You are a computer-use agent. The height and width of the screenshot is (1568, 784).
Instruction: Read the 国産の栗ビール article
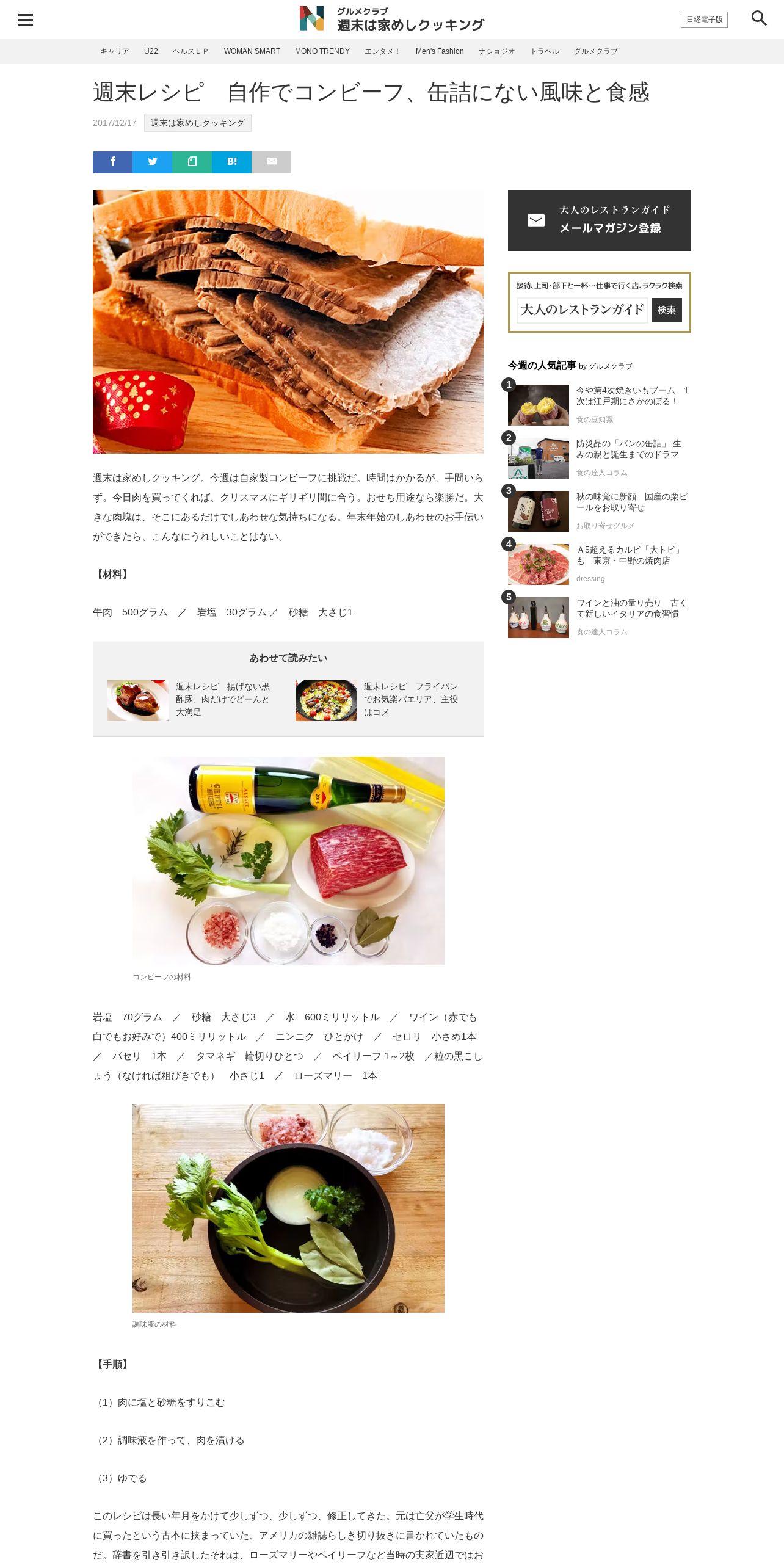[632, 502]
